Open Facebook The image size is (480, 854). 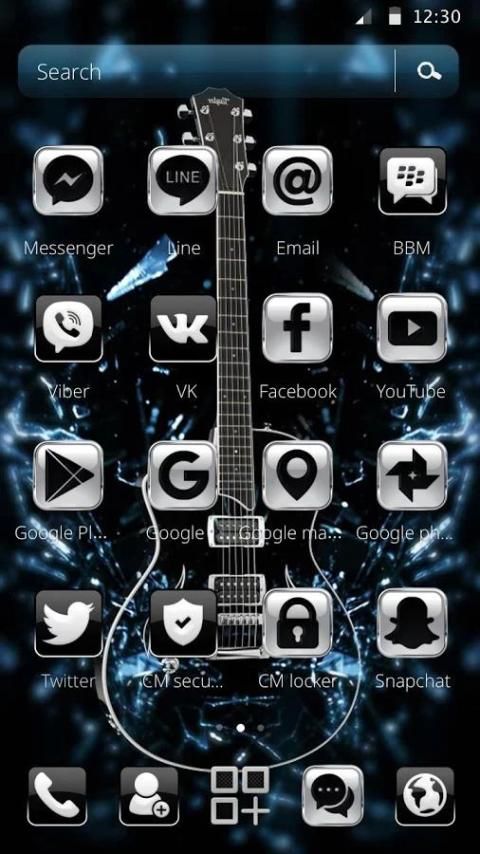pos(297,328)
